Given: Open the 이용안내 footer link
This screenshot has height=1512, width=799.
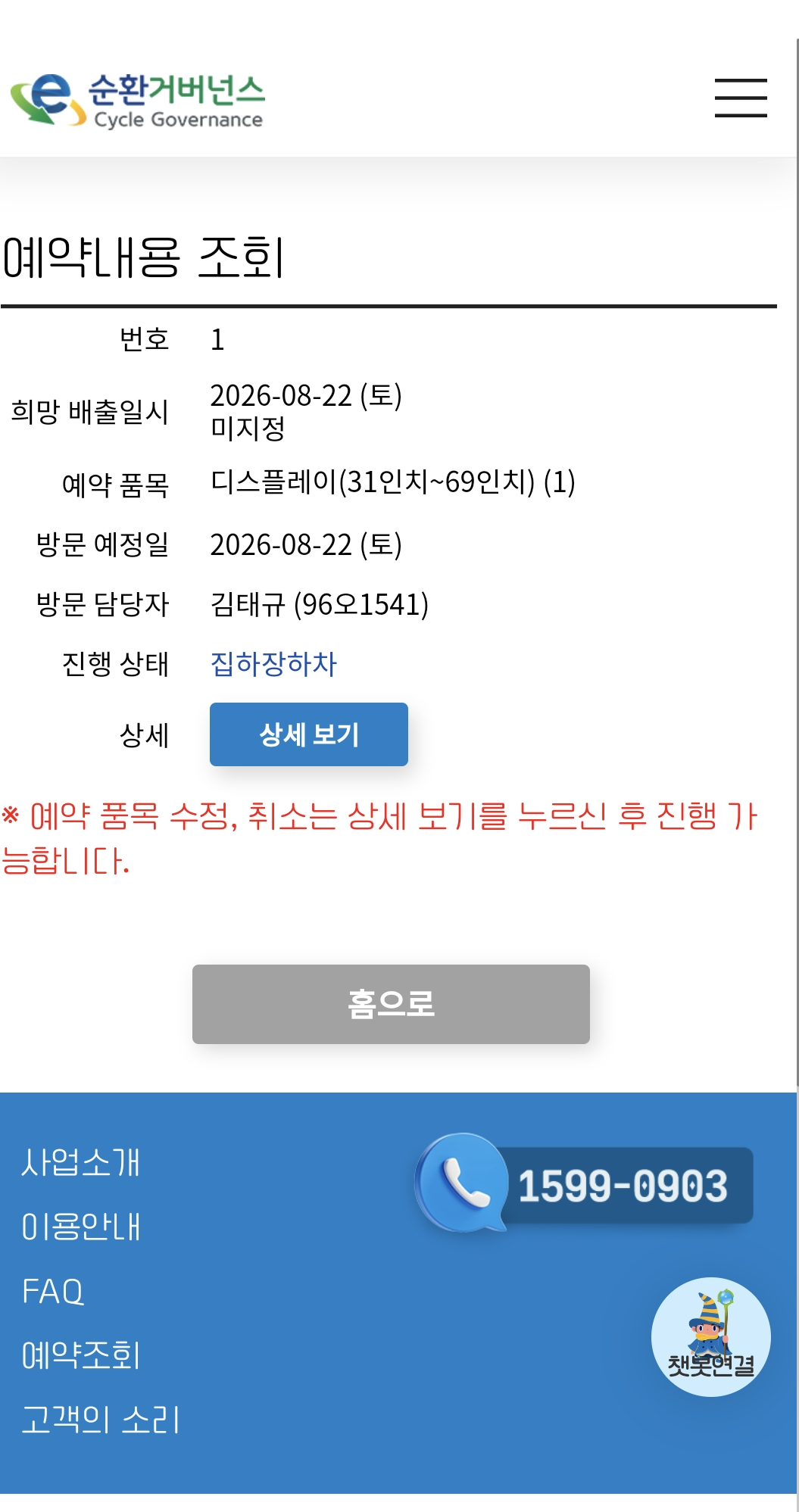Looking at the screenshot, I should 81,1227.
